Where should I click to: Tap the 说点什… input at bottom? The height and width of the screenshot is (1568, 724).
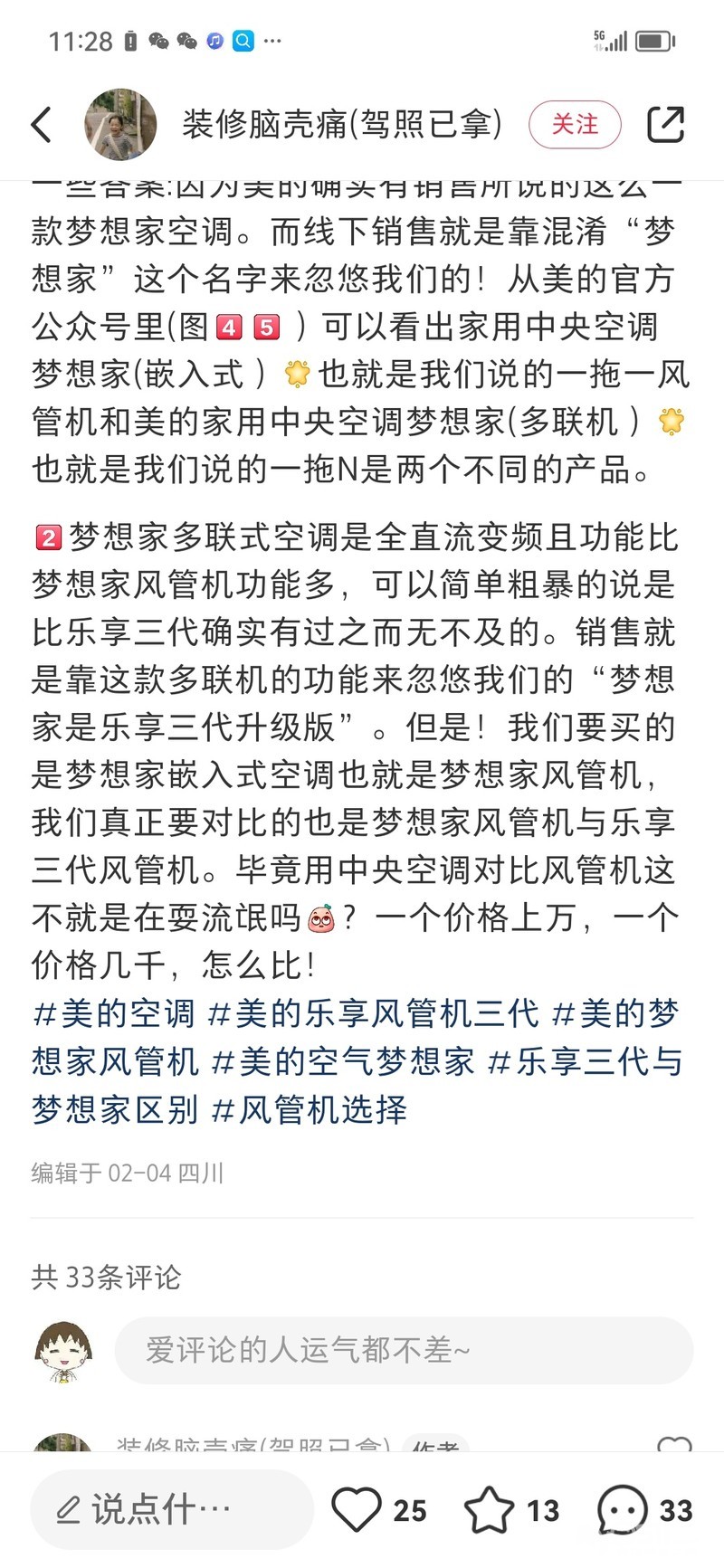point(172,1509)
